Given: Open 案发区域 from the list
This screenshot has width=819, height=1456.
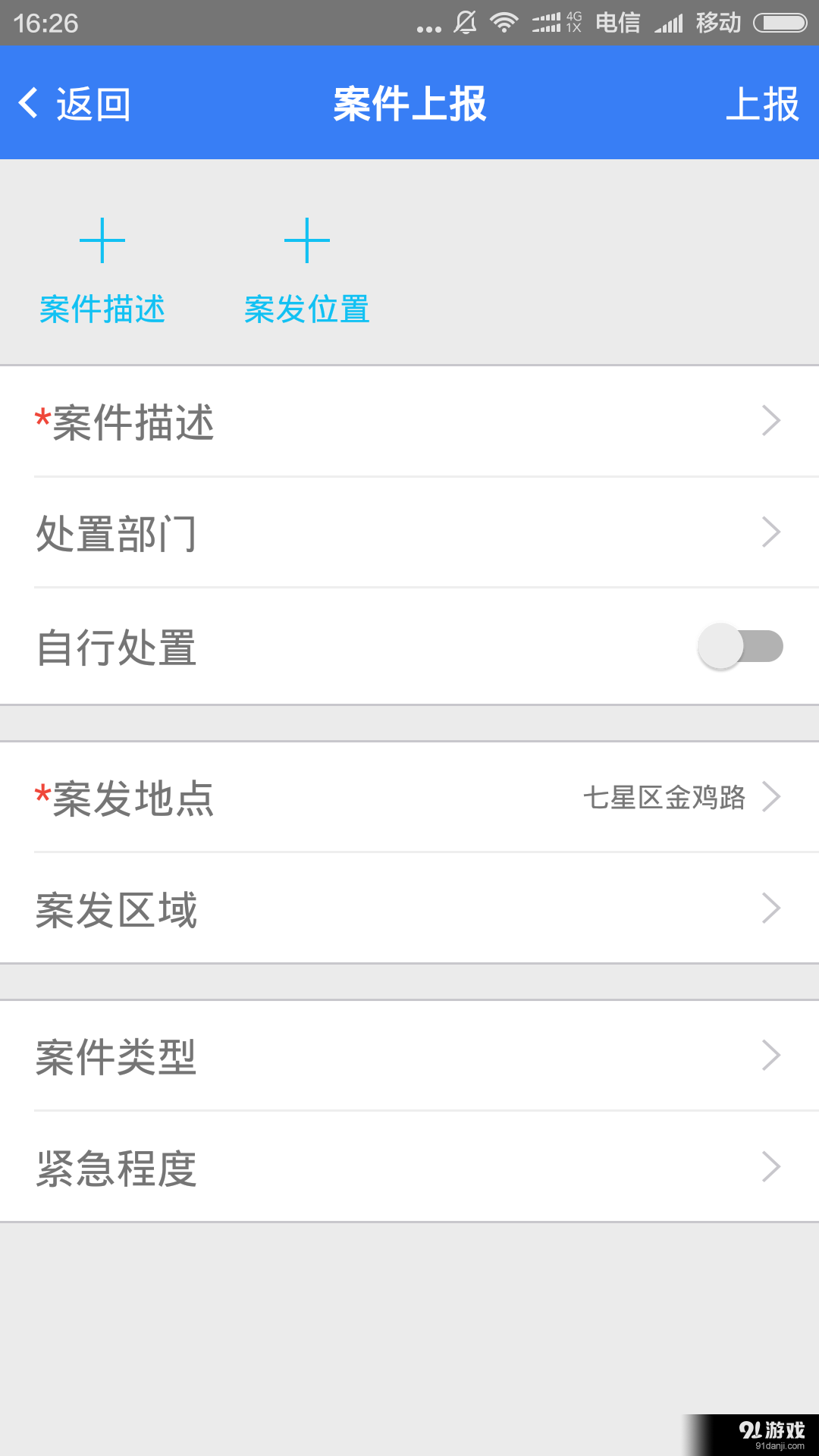Looking at the screenshot, I should [409, 907].
